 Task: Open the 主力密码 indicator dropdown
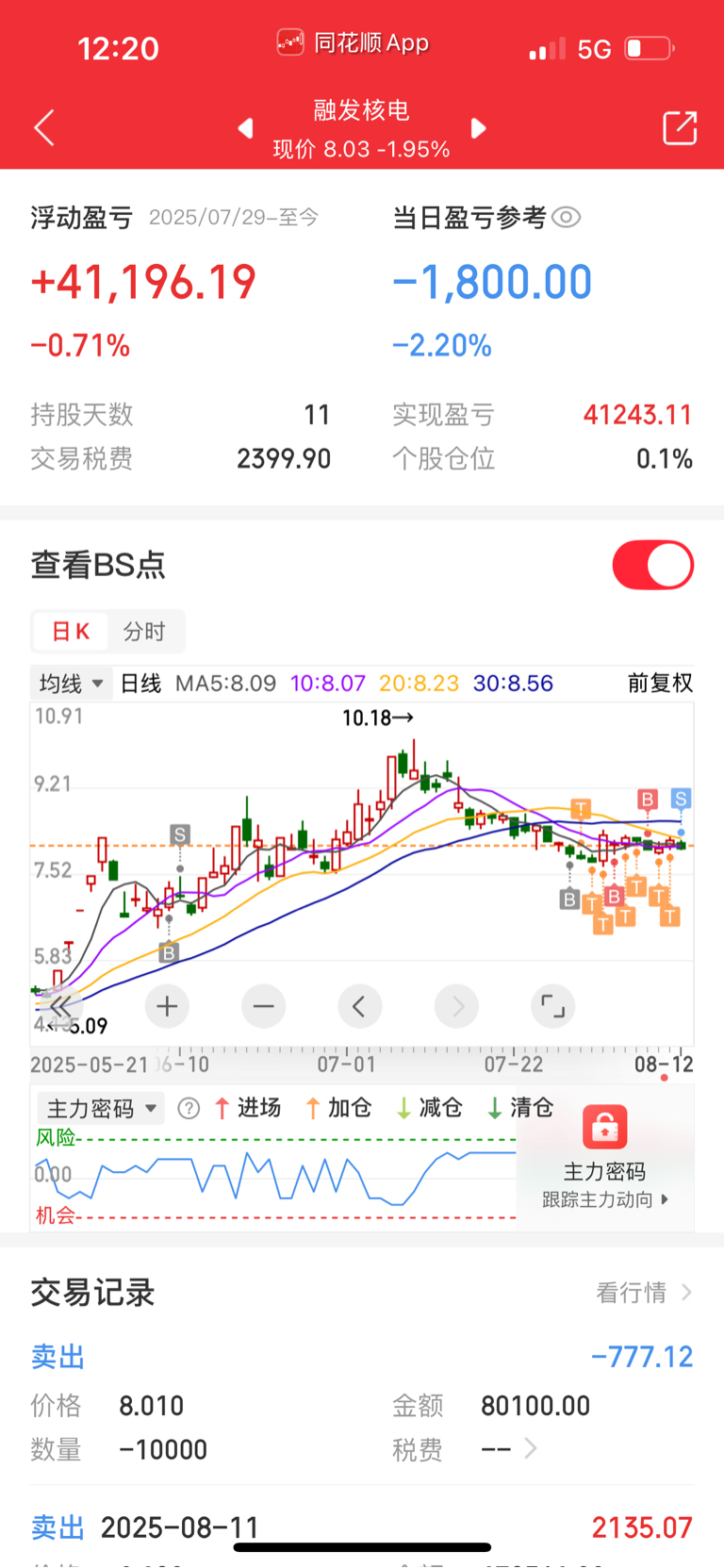click(x=101, y=1108)
